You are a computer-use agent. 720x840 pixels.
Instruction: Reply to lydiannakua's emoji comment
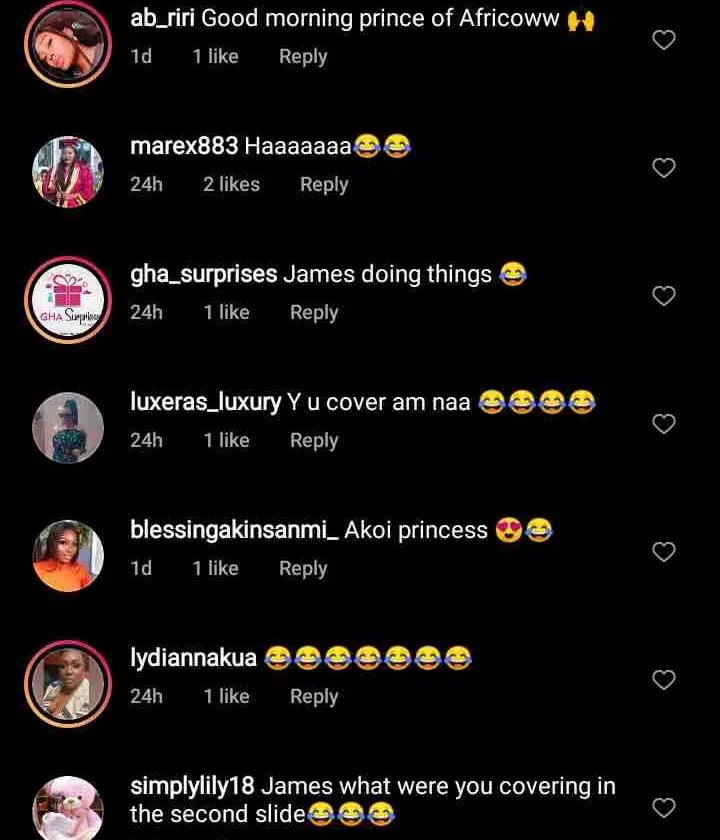314,697
